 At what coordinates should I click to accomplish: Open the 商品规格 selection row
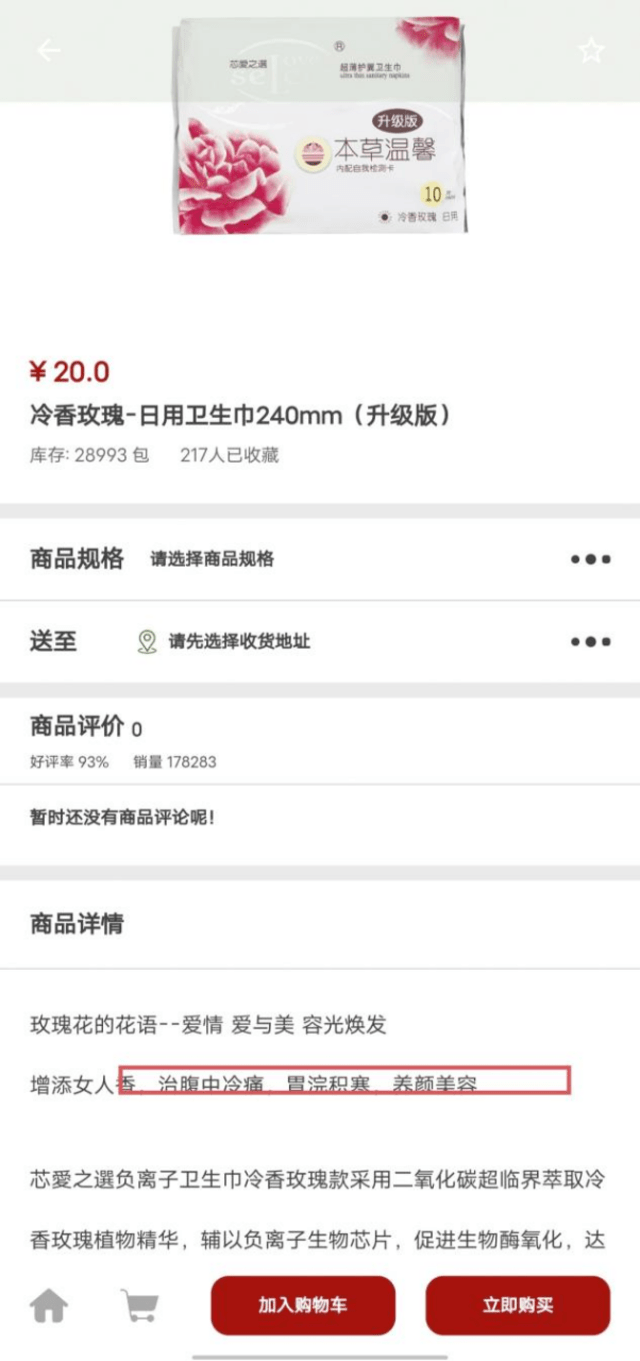coord(320,559)
